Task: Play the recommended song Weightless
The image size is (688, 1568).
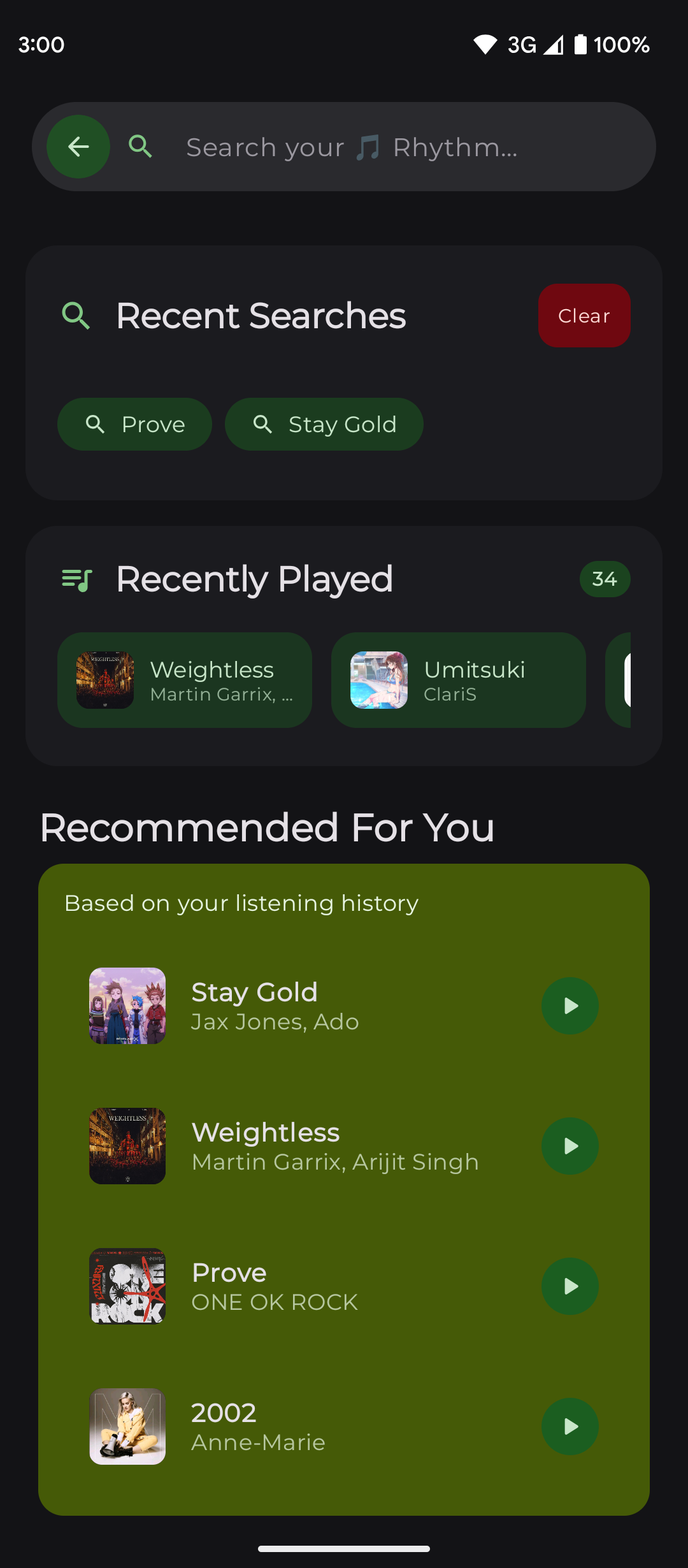Action: tap(570, 1146)
